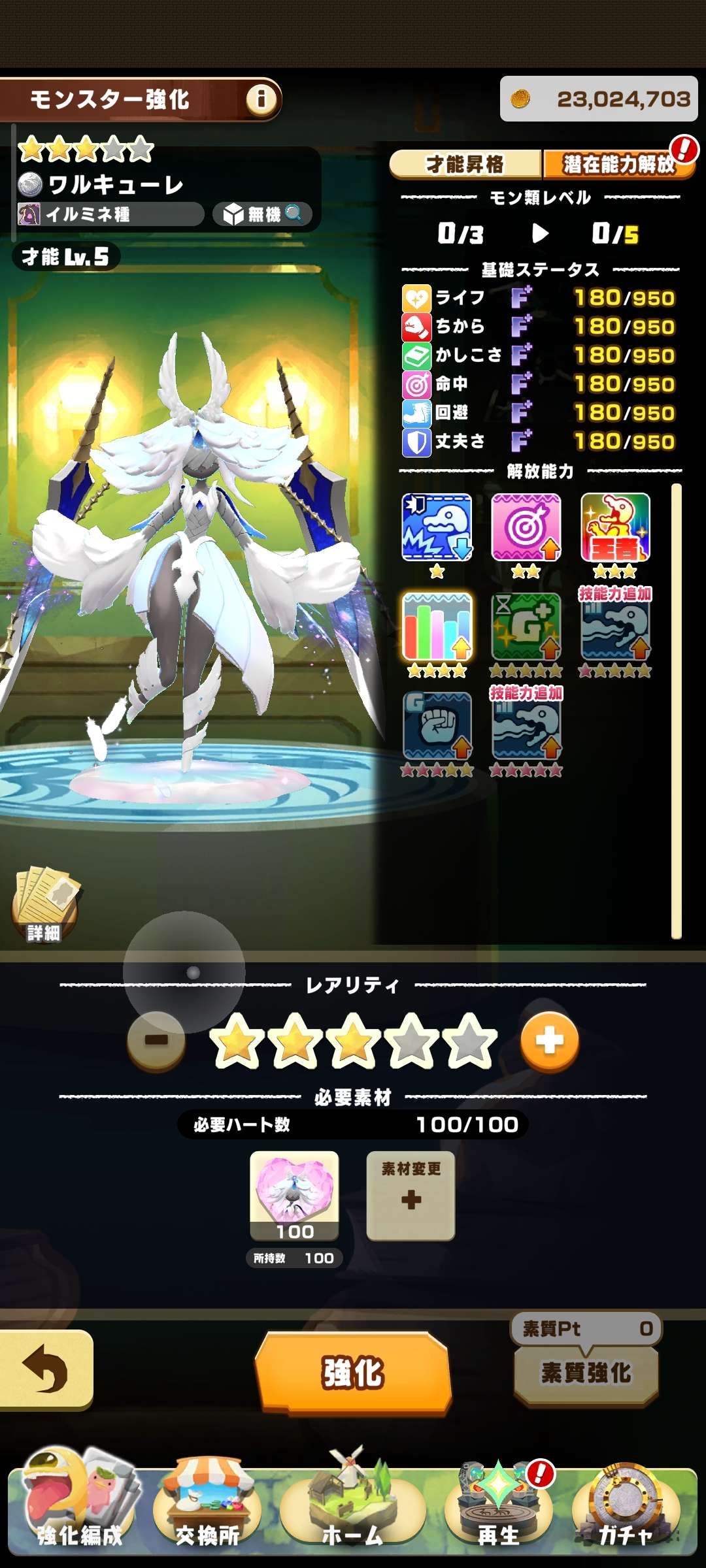Tap the orange 強化 button
Screen dimensions: 706x1568
click(353, 1373)
